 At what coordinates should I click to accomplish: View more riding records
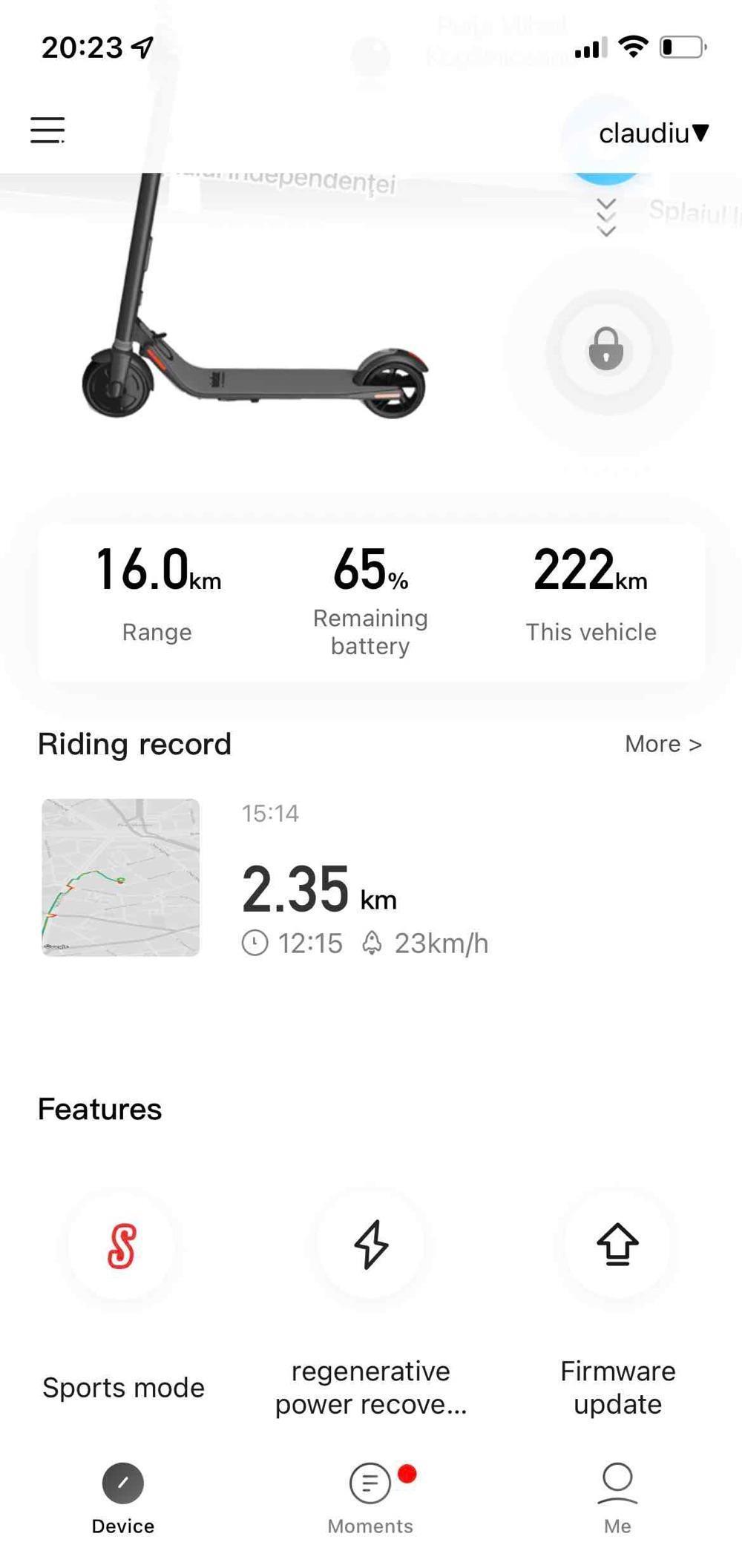click(663, 744)
